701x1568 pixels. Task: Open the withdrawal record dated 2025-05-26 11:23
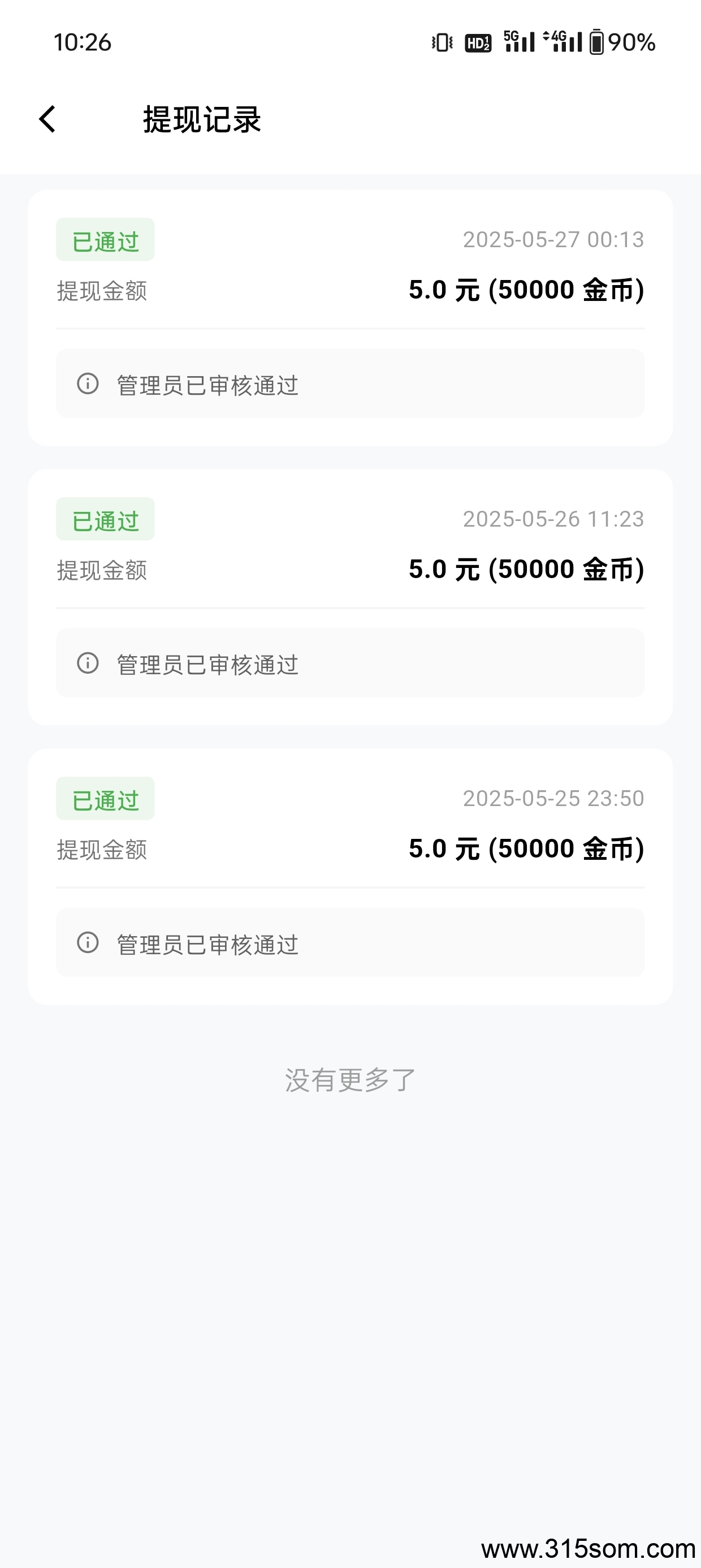pos(350,597)
